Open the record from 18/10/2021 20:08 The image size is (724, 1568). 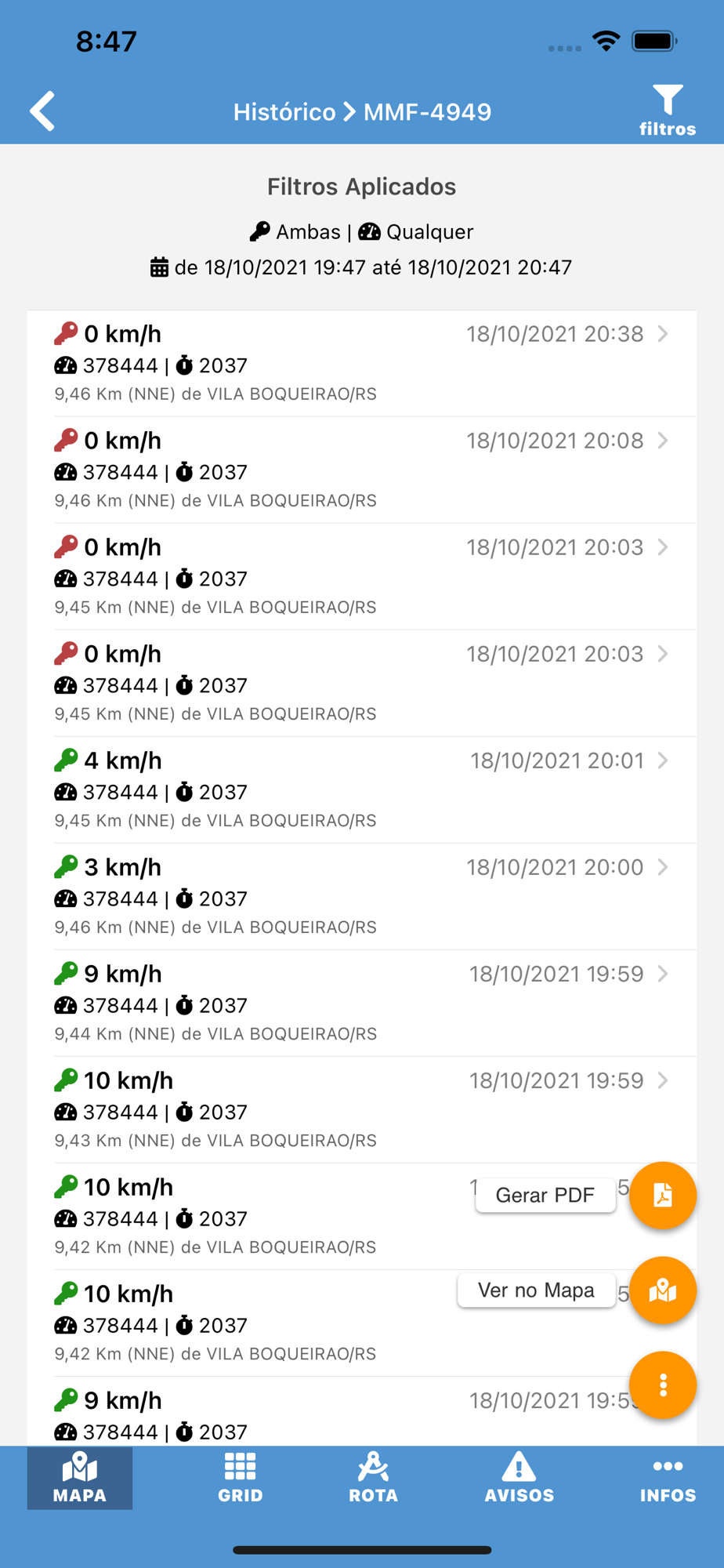pos(361,470)
